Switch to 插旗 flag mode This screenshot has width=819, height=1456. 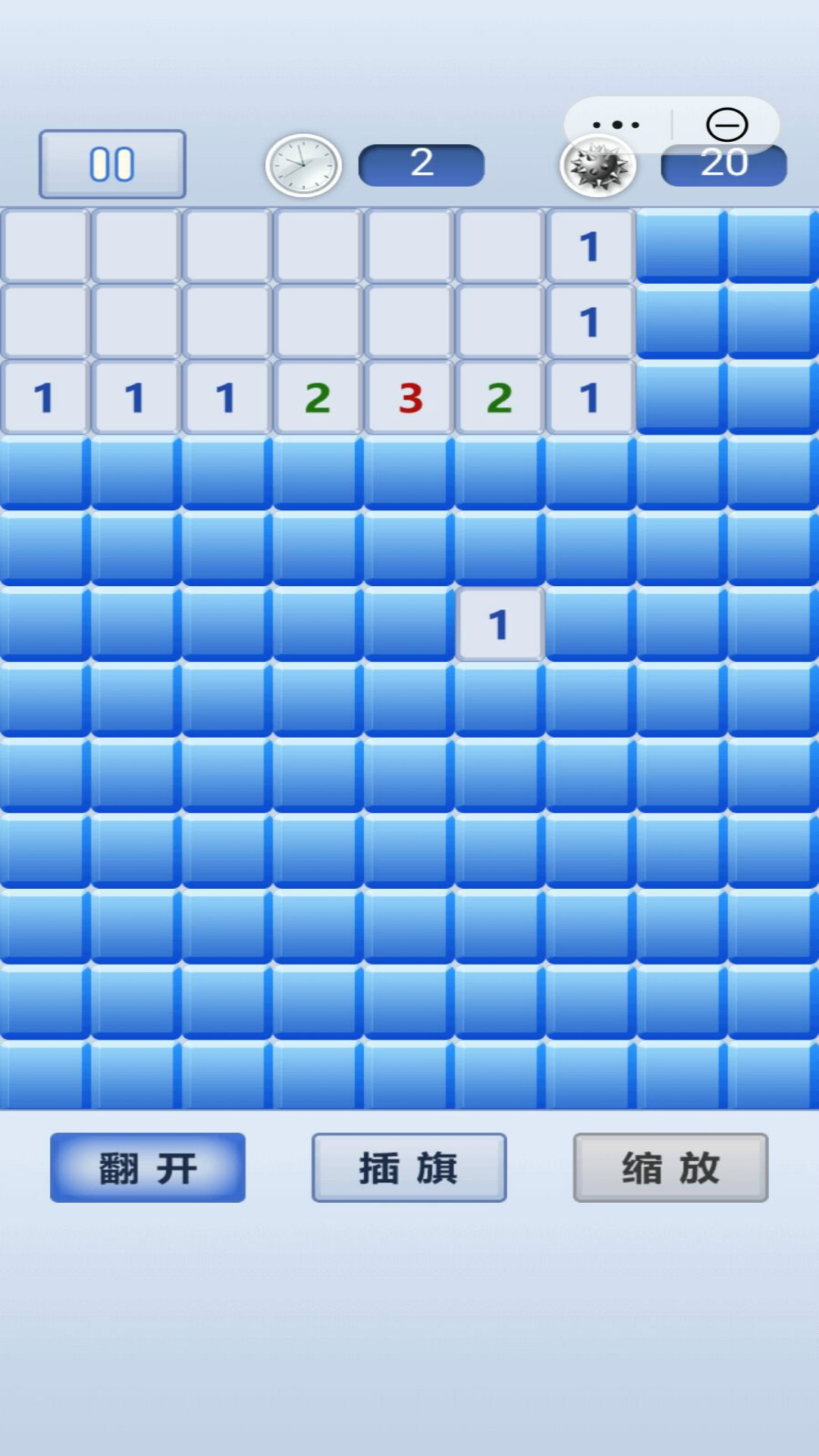pyautogui.click(x=409, y=1167)
